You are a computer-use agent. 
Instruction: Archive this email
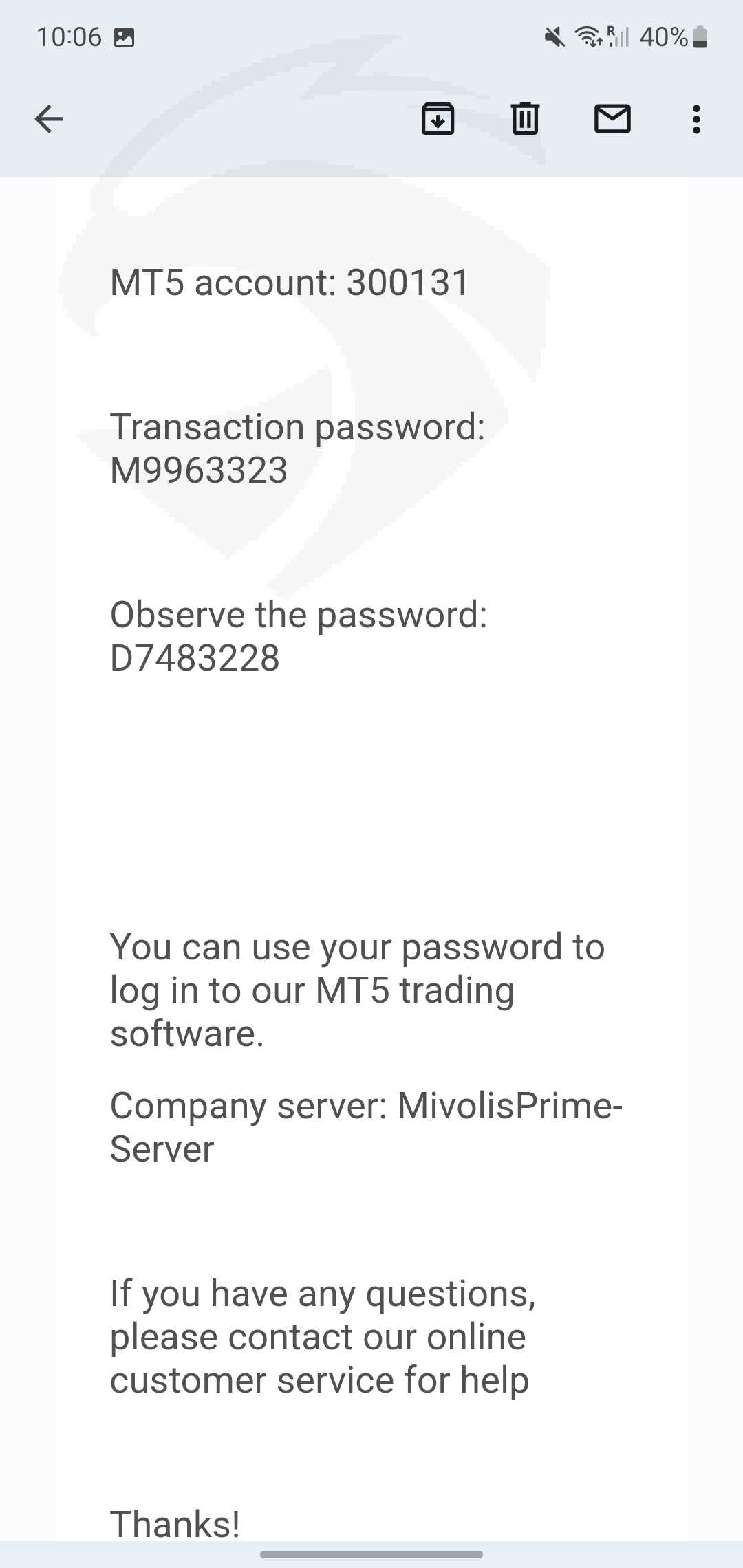tap(438, 119)
